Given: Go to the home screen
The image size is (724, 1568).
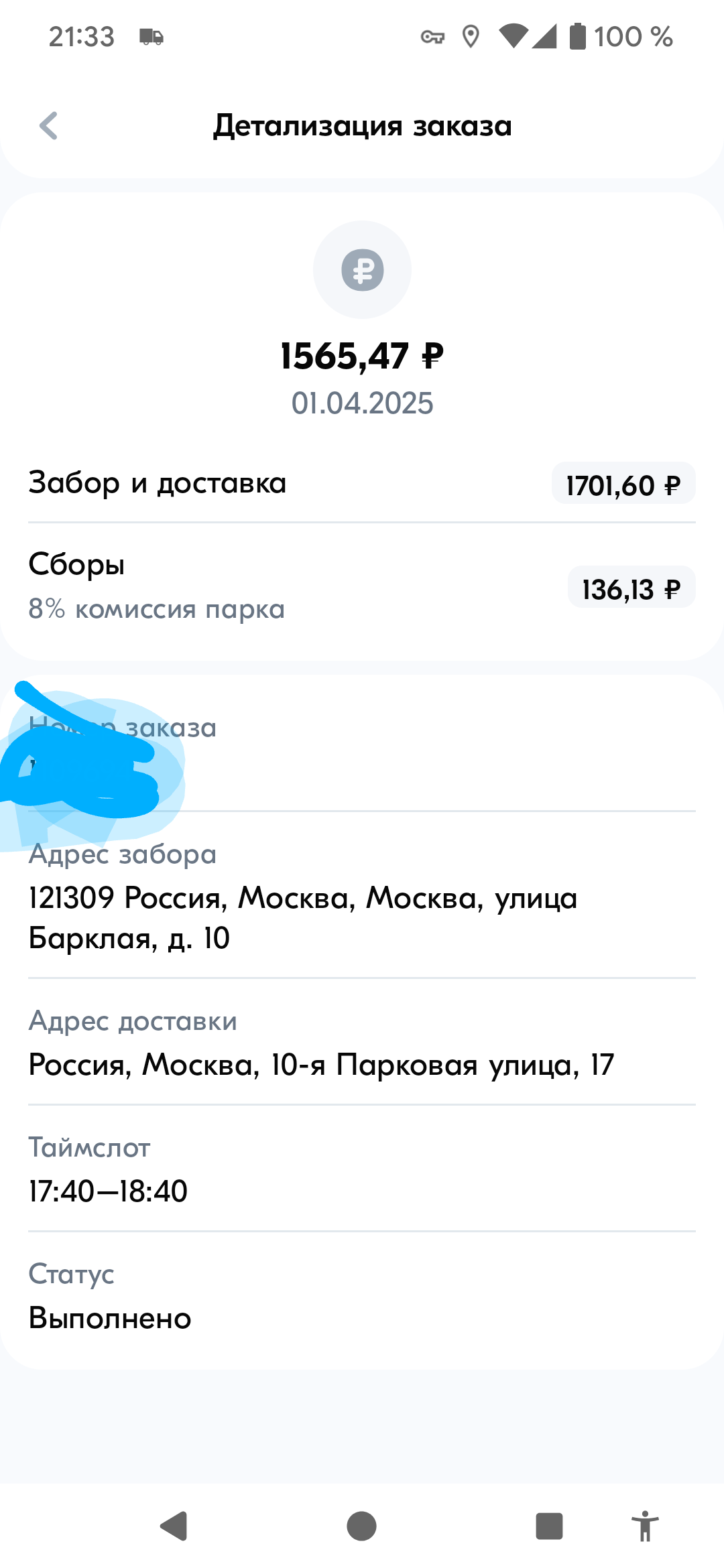Looking at the screenshot, I should 361,1526.
